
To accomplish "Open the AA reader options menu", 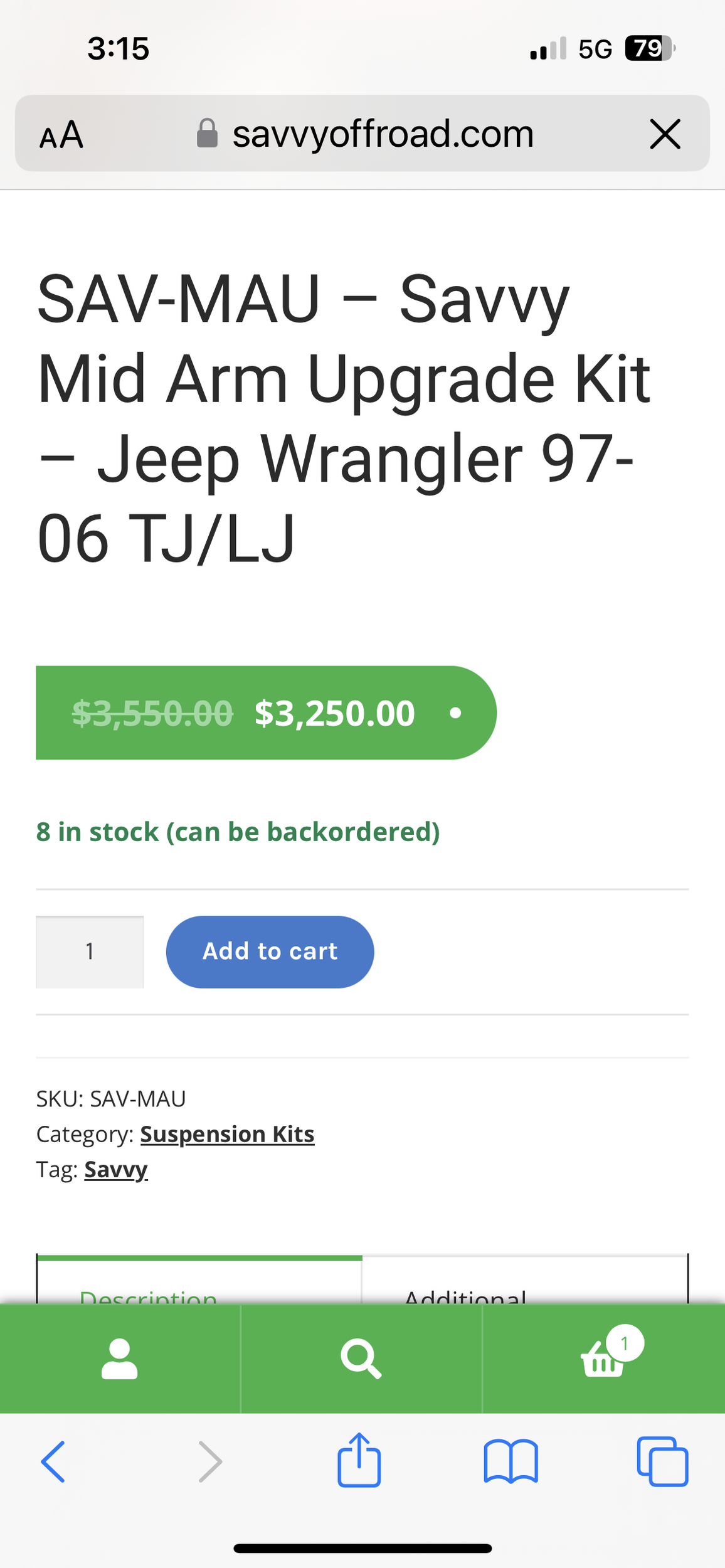I will [x=61, y=134].
